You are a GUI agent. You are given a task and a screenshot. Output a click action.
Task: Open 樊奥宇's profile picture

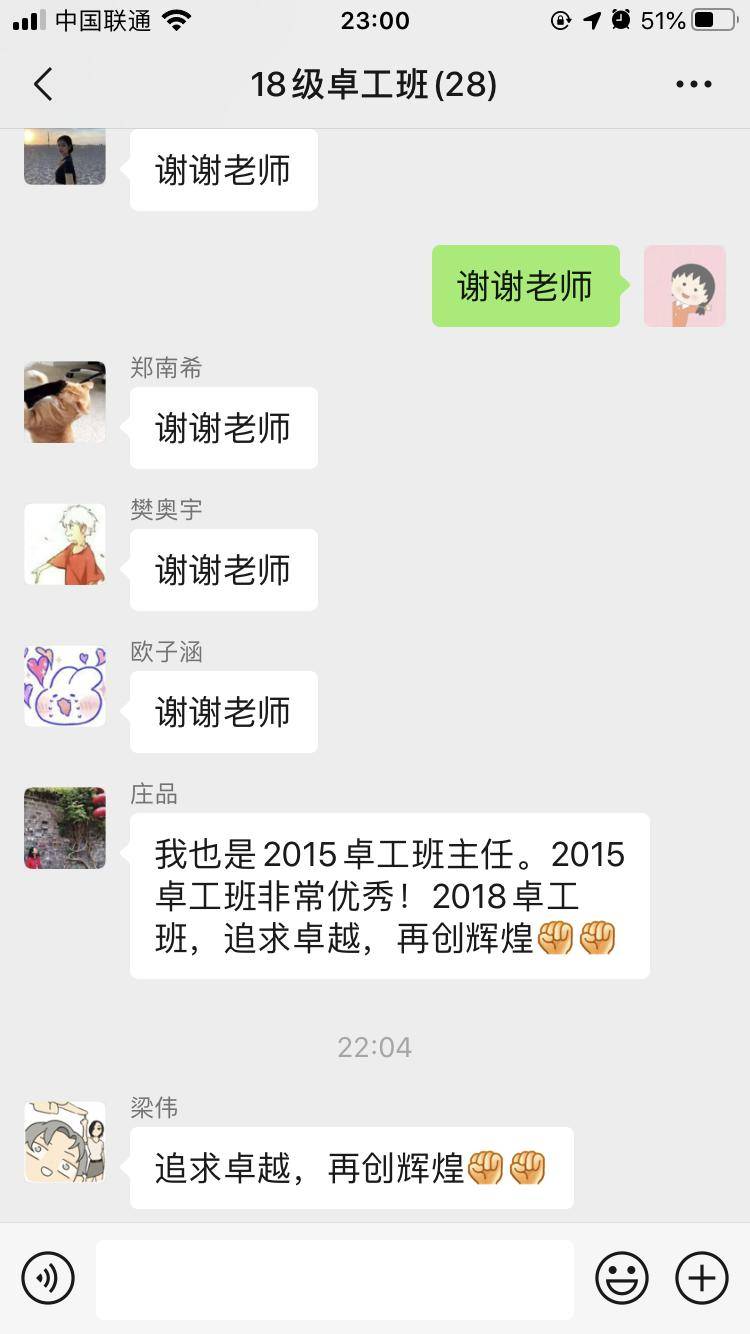pos(64,544)
